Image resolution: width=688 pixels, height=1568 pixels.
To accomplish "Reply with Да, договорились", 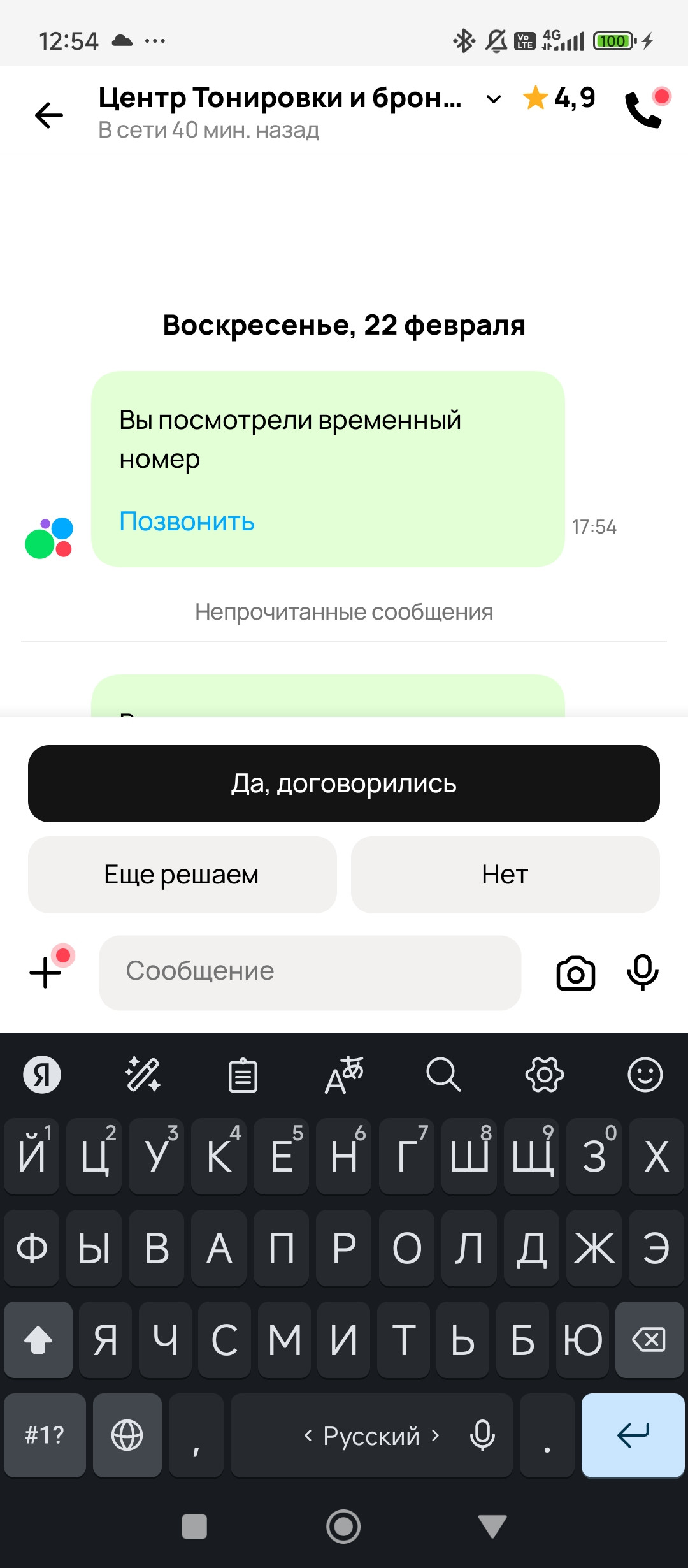I will [x=344, y=783].
